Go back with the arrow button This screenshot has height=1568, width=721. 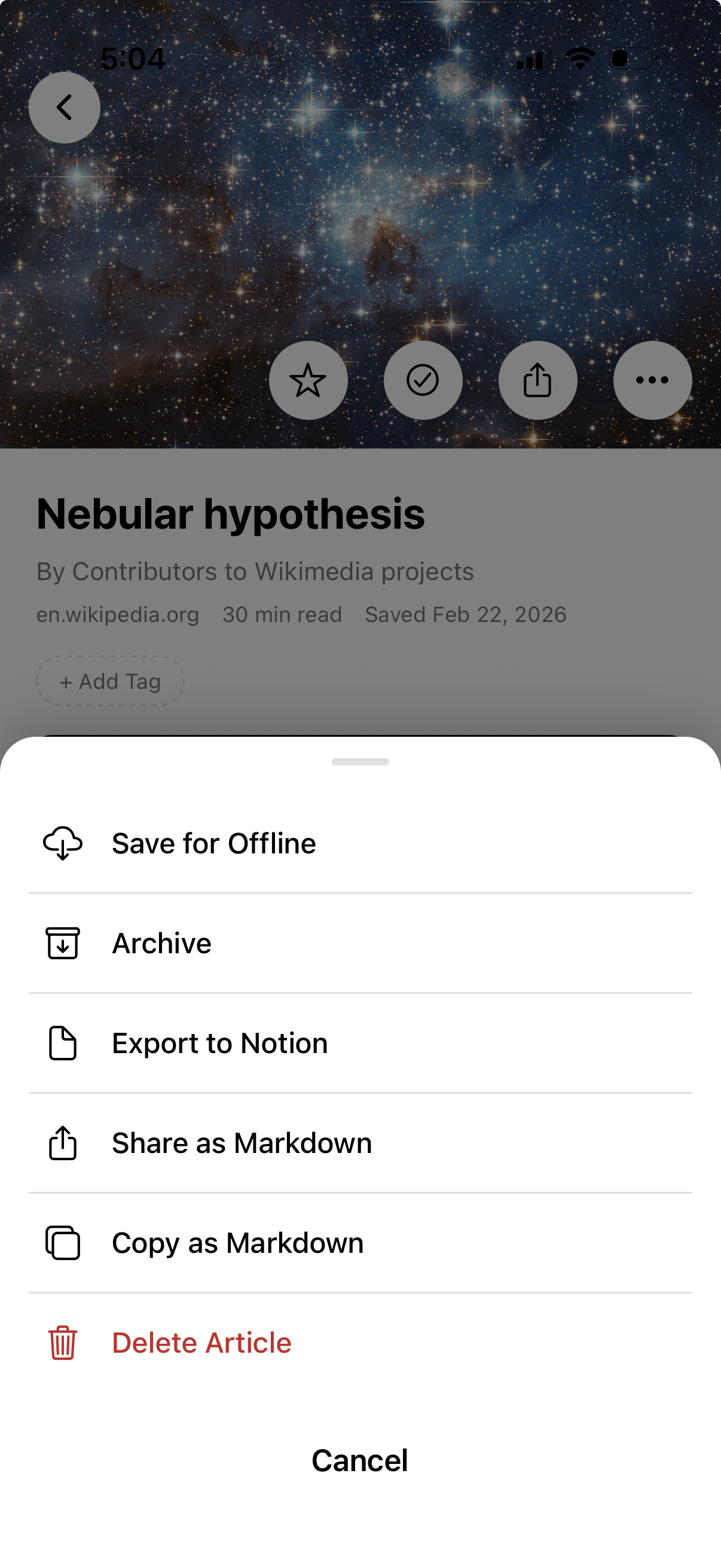point(65,108)
